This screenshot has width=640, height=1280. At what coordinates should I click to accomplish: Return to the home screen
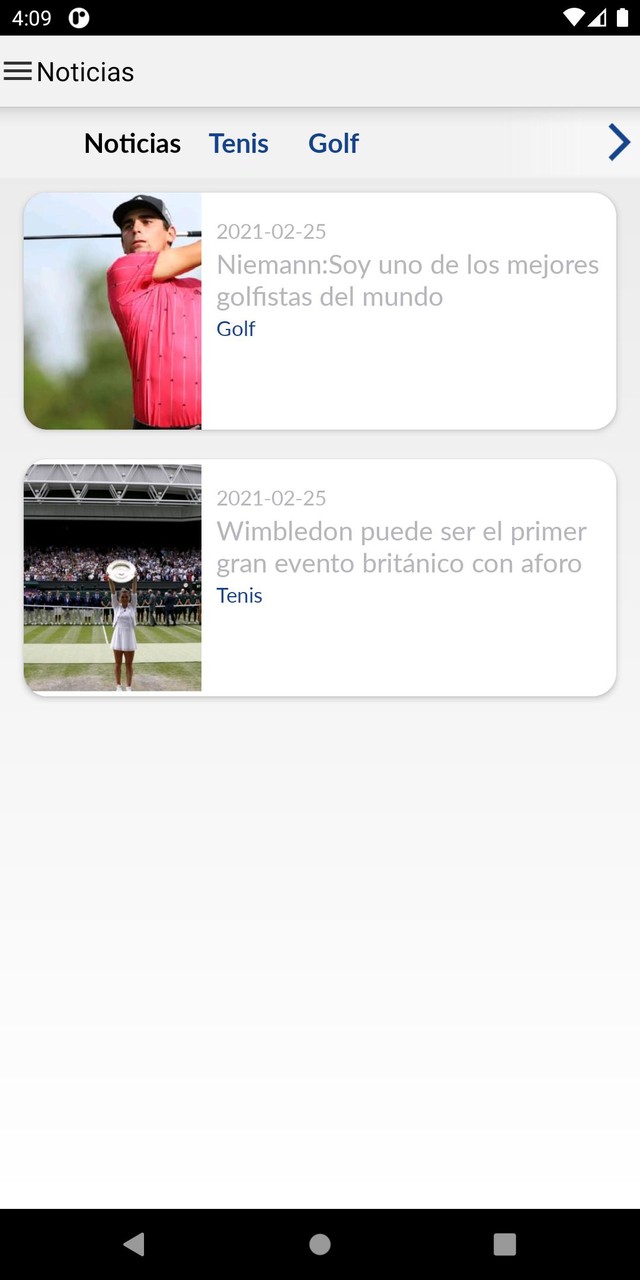click(x=320, y=1244)
